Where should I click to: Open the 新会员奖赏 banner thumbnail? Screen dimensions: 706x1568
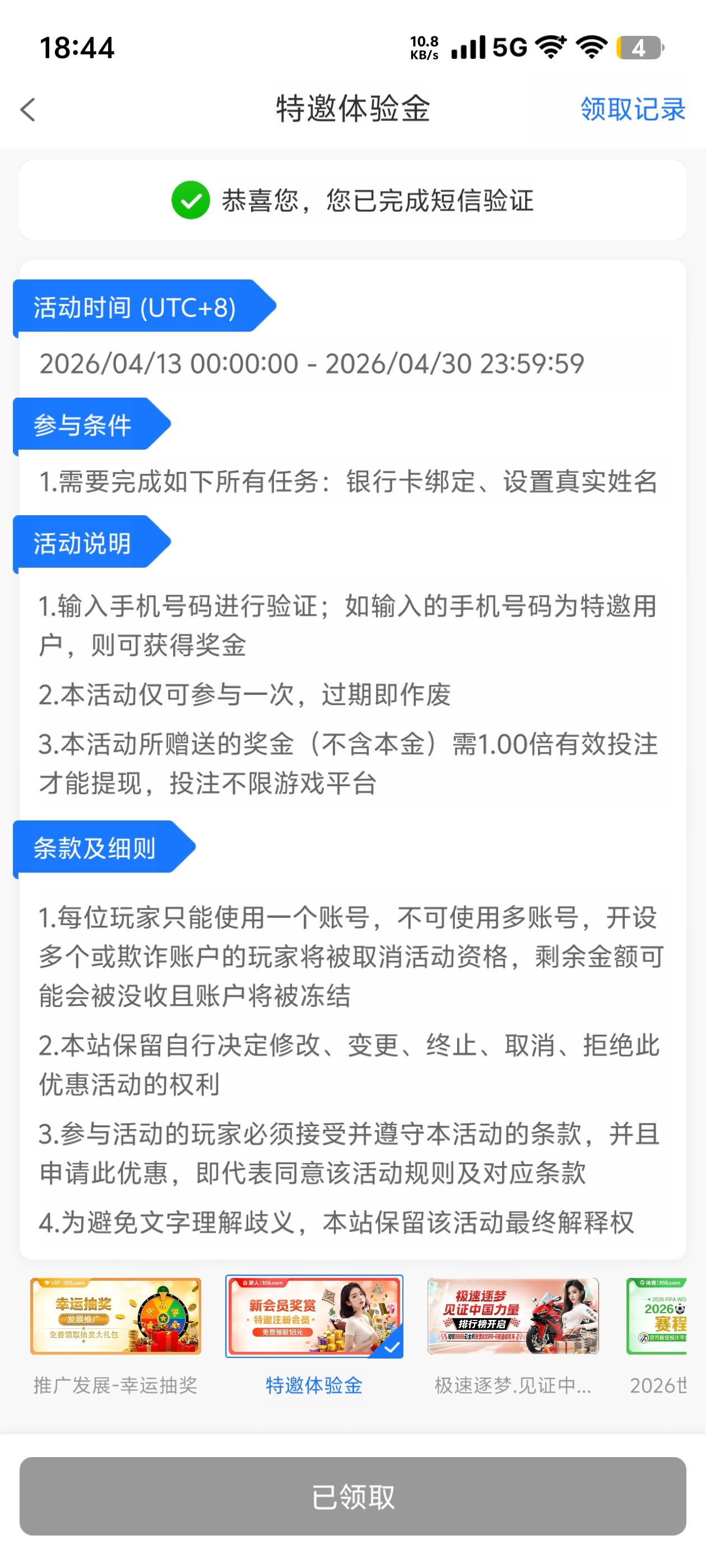pyautogui.click(x=314, y=1316)
